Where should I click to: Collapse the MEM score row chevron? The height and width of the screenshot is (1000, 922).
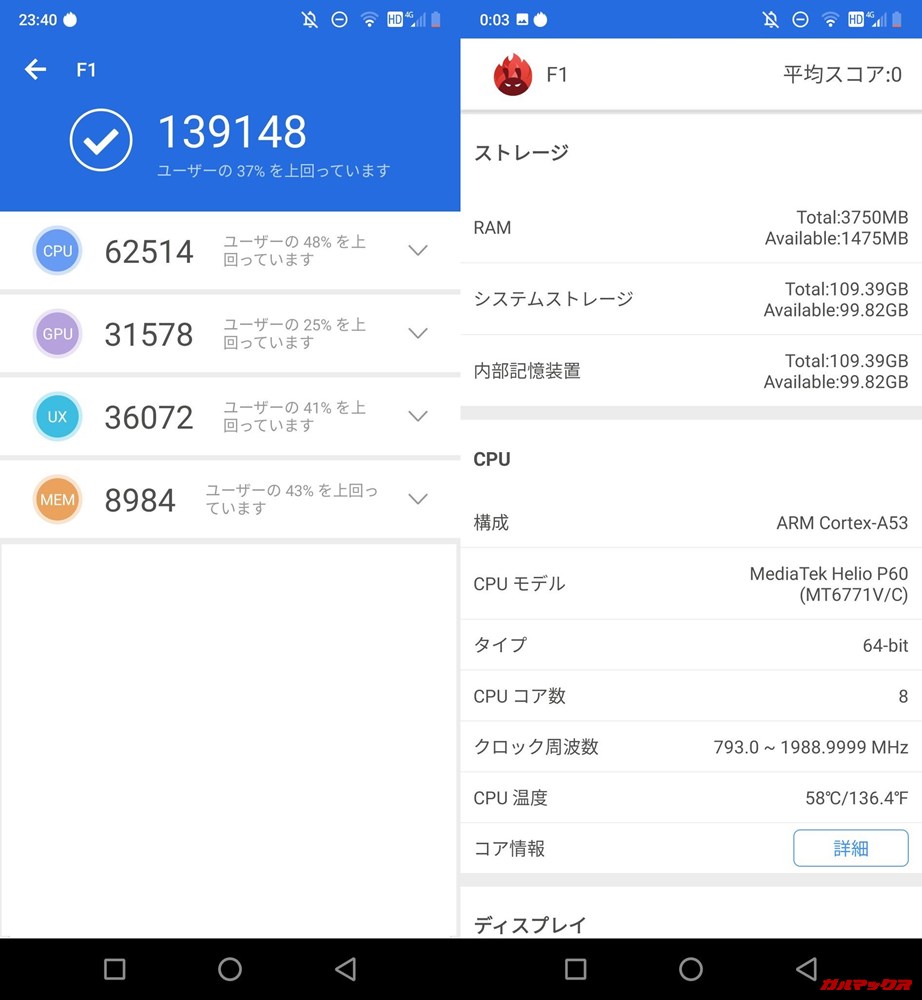[x=417, y=499]
